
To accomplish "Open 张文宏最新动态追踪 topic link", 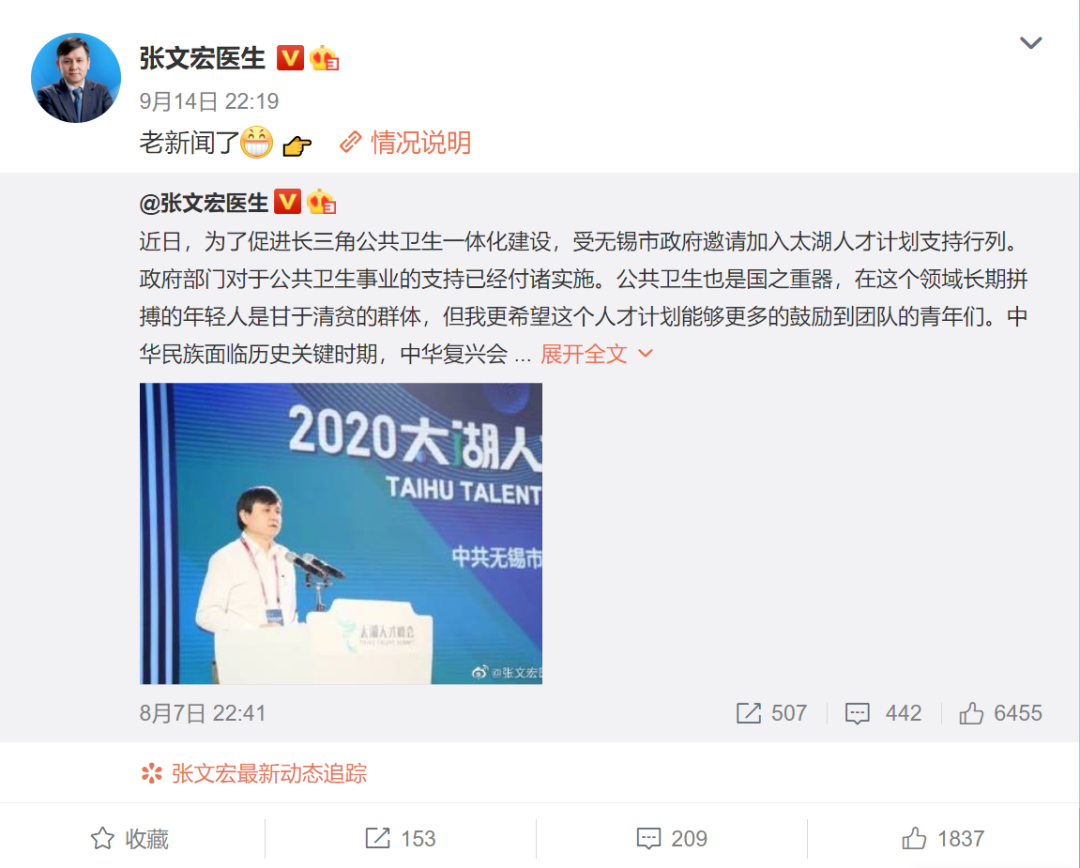I will (x=255, y=773).
